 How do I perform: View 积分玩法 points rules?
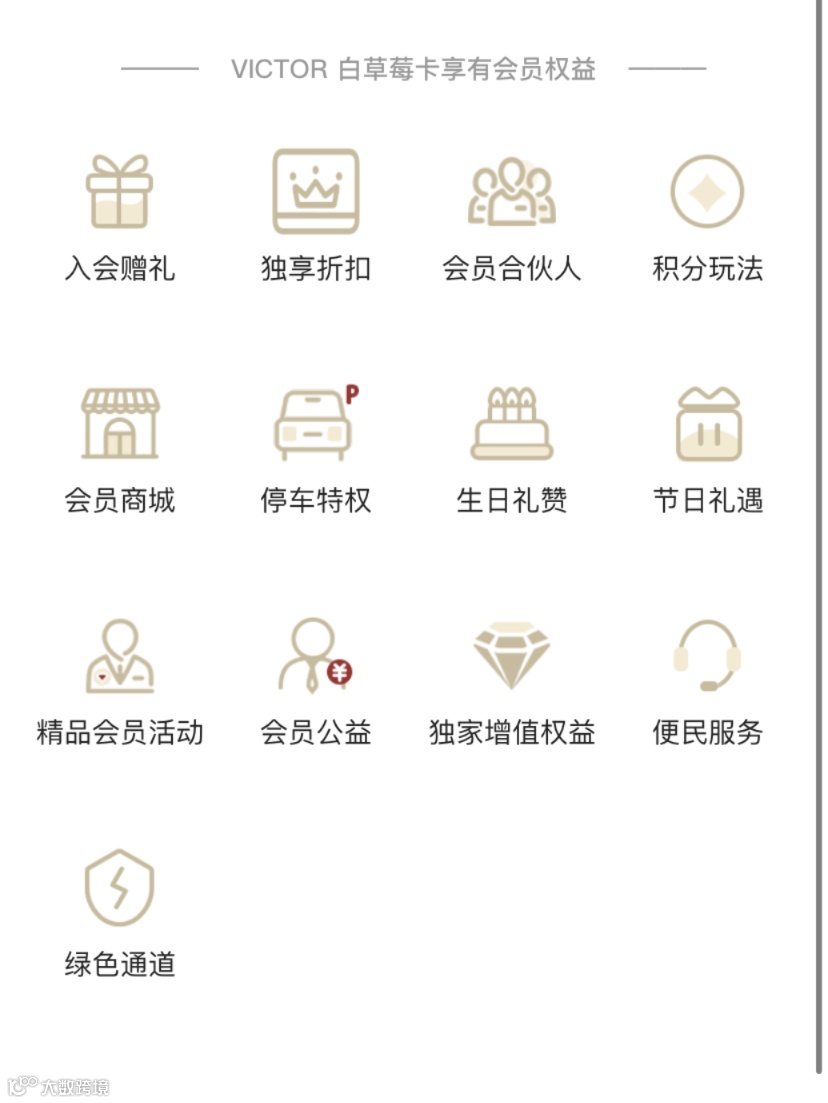pos(707,217)
